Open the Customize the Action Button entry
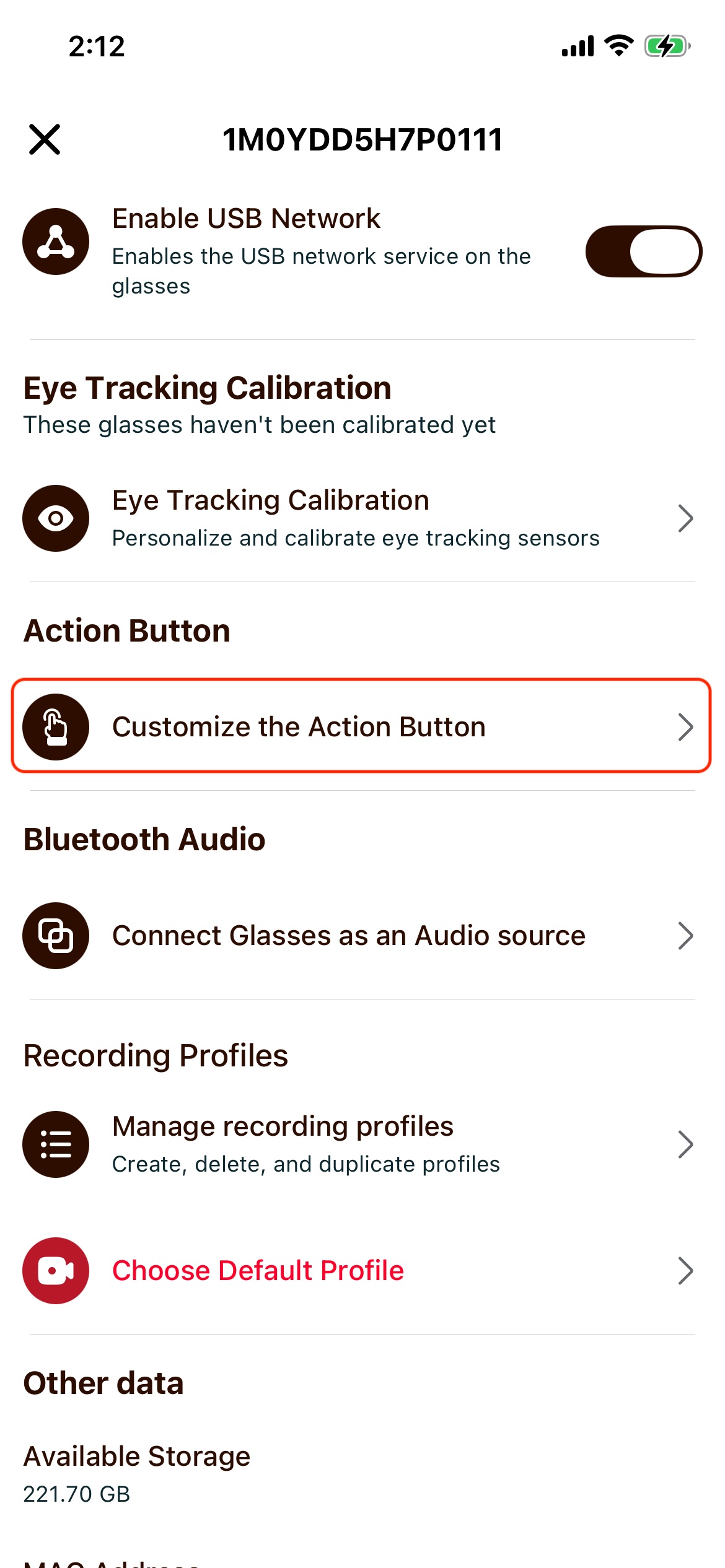 tap(299, 727)
